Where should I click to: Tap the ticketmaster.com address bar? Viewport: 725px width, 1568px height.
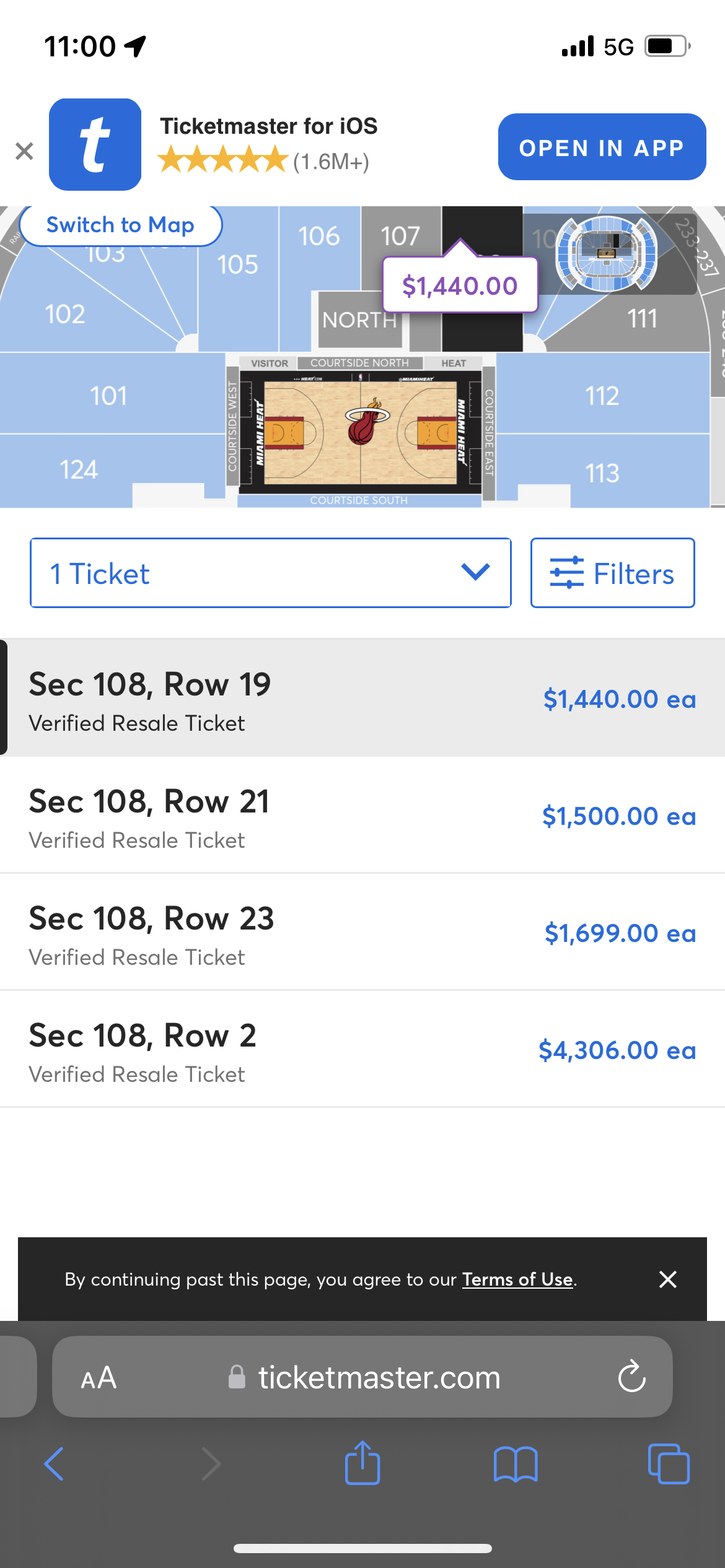pyautogui.click(x=362, y=1377)
